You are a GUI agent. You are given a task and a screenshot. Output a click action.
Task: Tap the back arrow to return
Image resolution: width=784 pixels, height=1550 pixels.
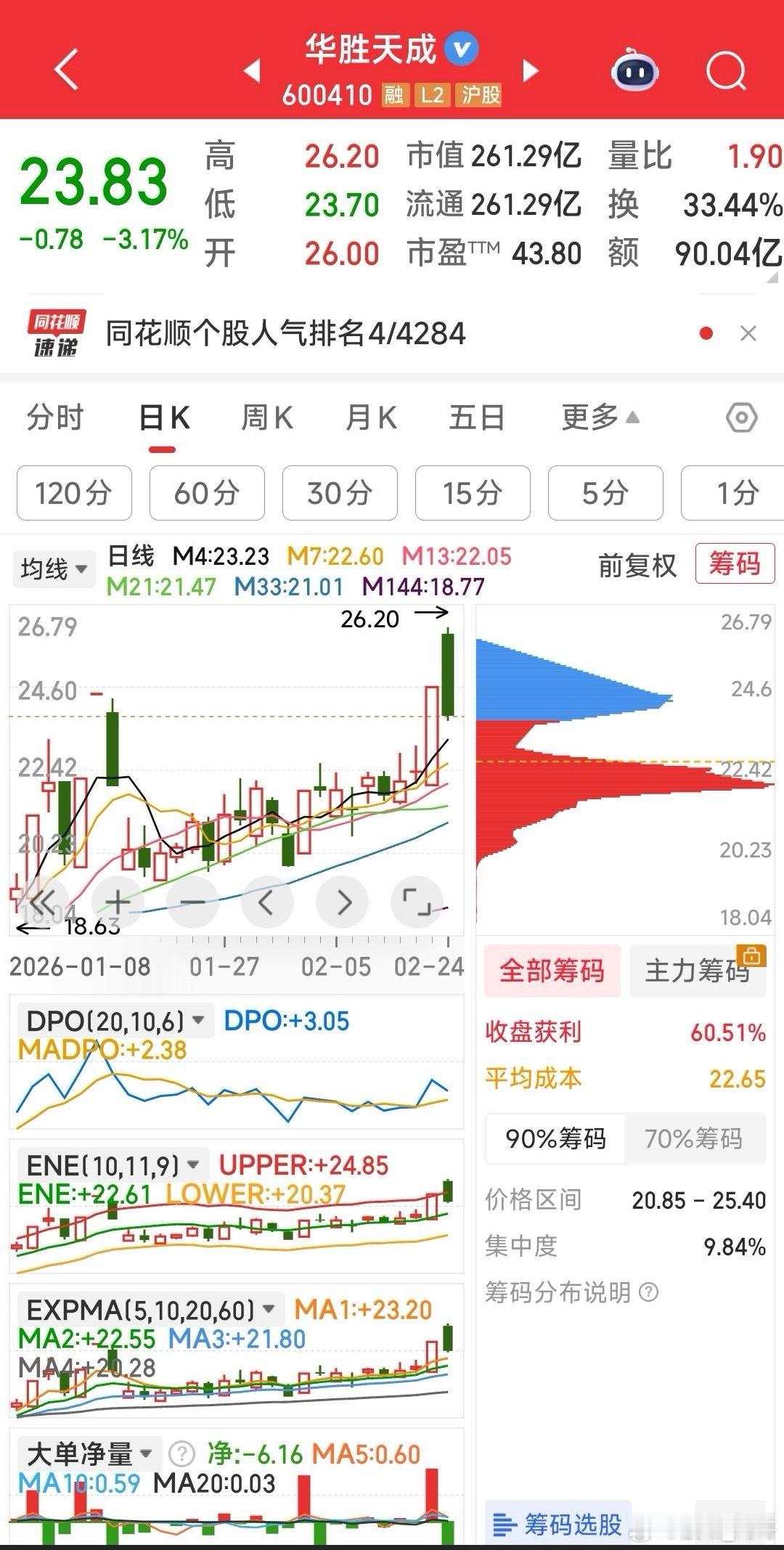65,69
